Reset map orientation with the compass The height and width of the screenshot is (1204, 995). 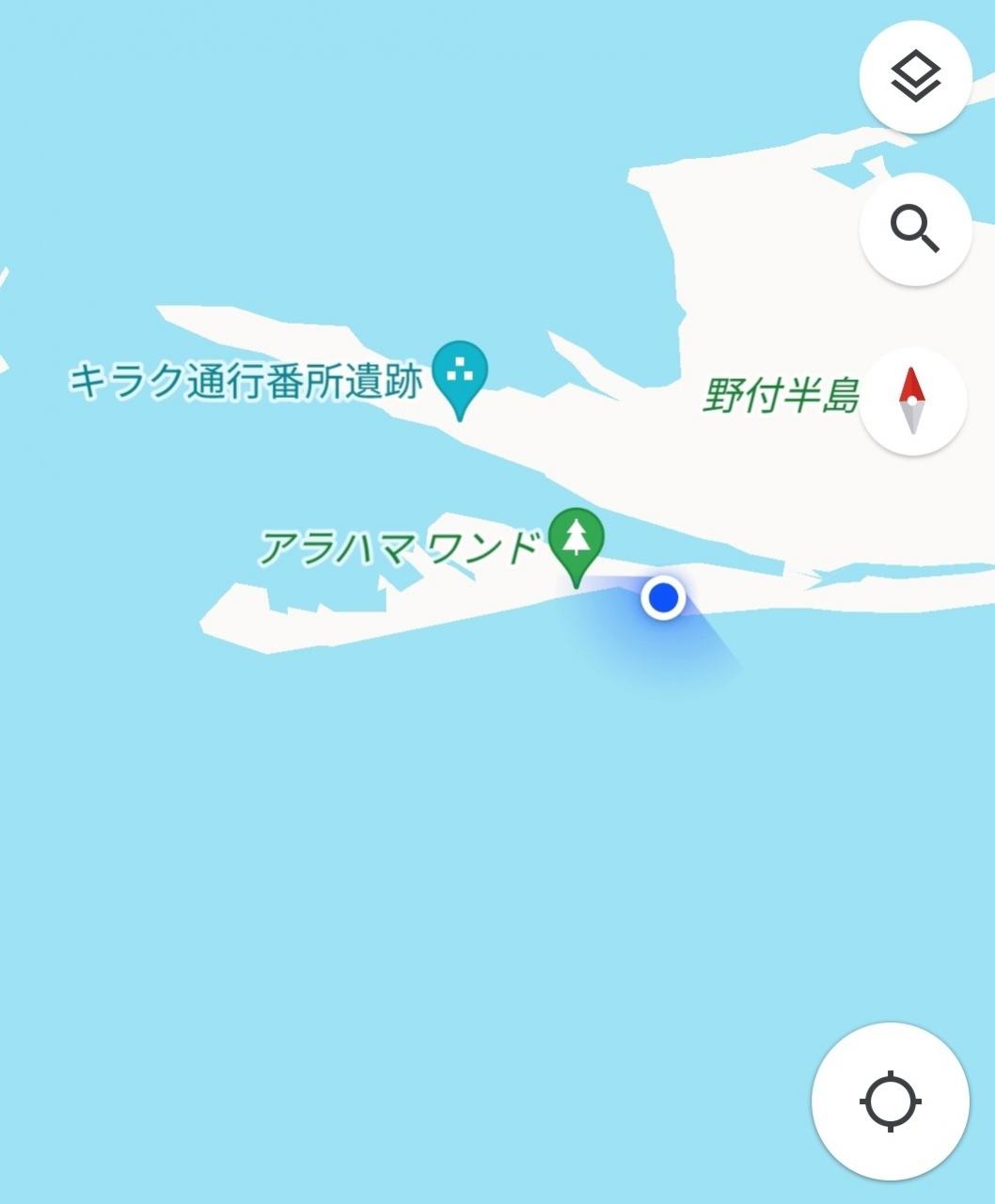(x=911, y=401)
